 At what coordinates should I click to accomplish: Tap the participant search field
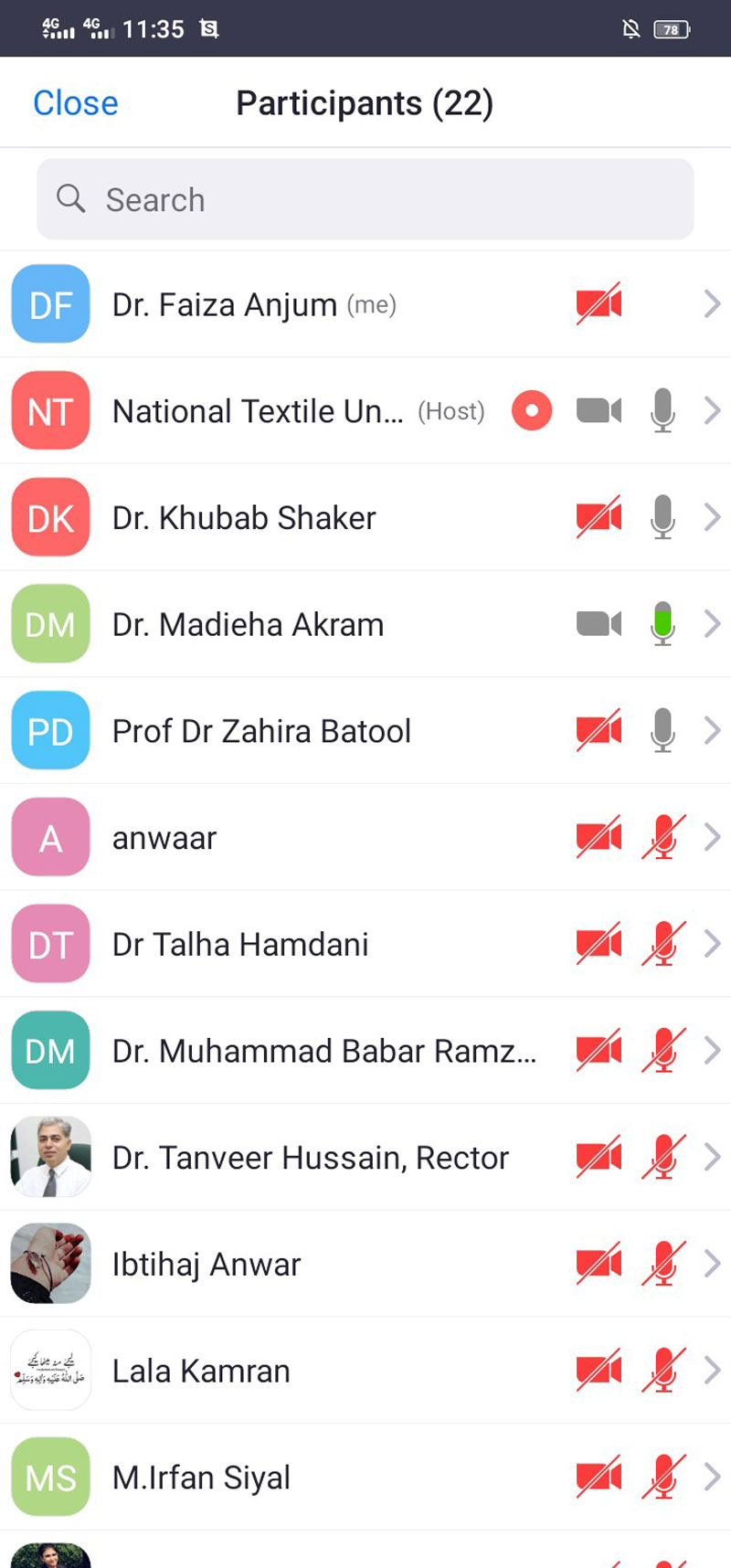tap(365, 199)
